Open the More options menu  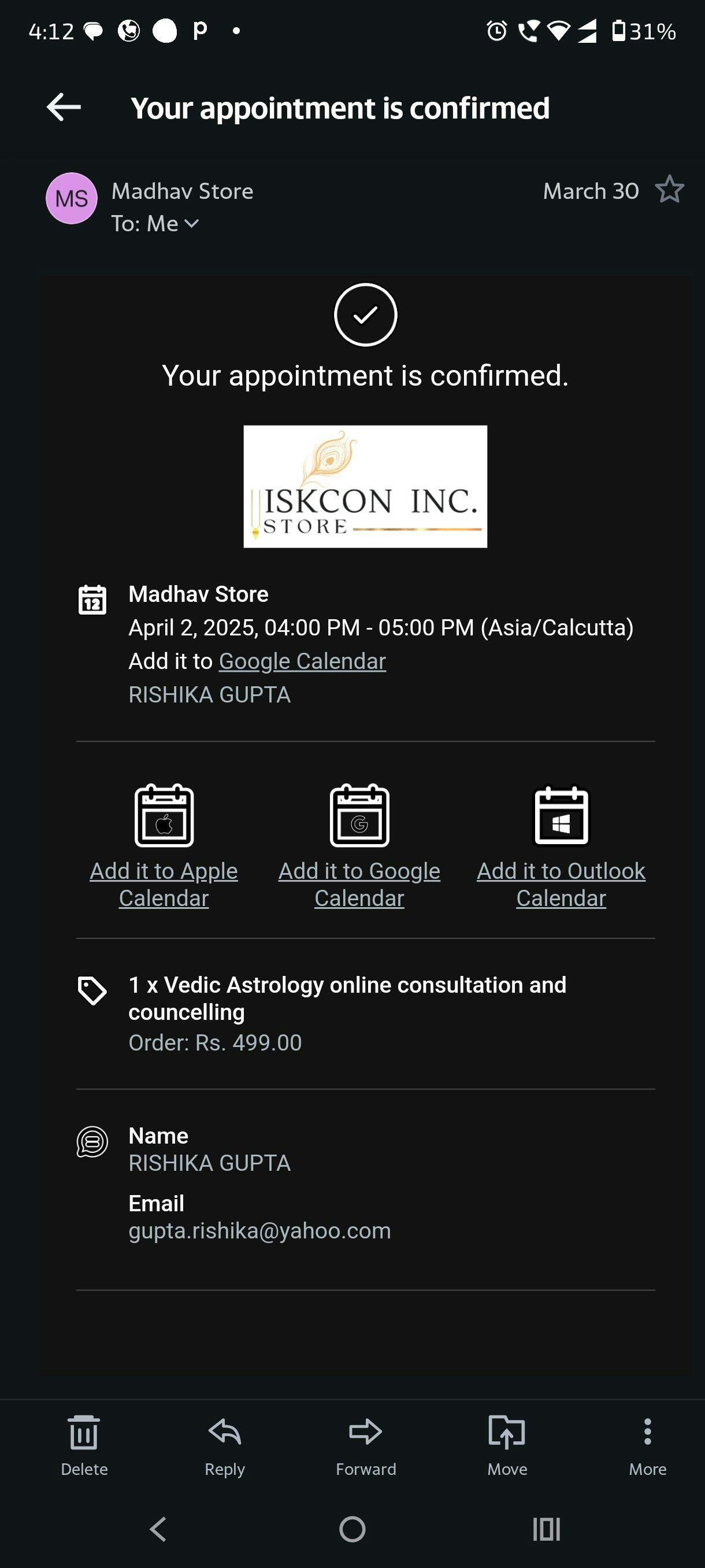[x=647, y=1445]
